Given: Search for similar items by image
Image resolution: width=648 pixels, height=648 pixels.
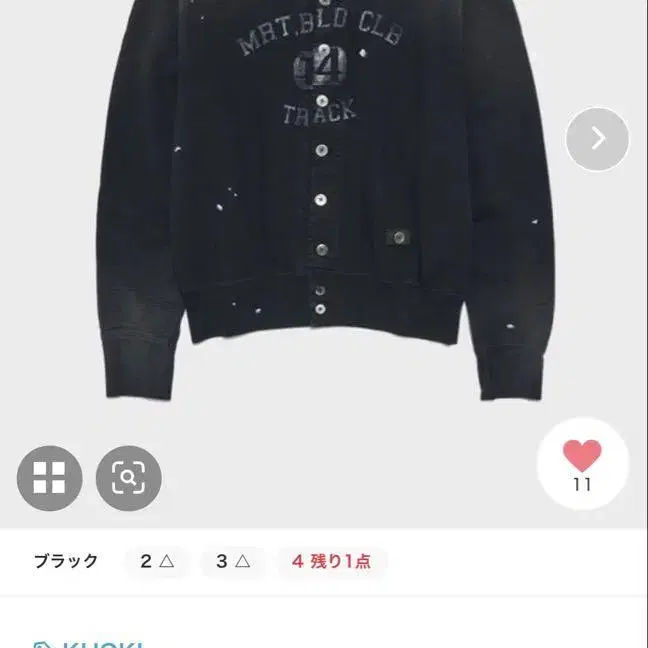Looking at the screenshot, I should tap(129, 478).
